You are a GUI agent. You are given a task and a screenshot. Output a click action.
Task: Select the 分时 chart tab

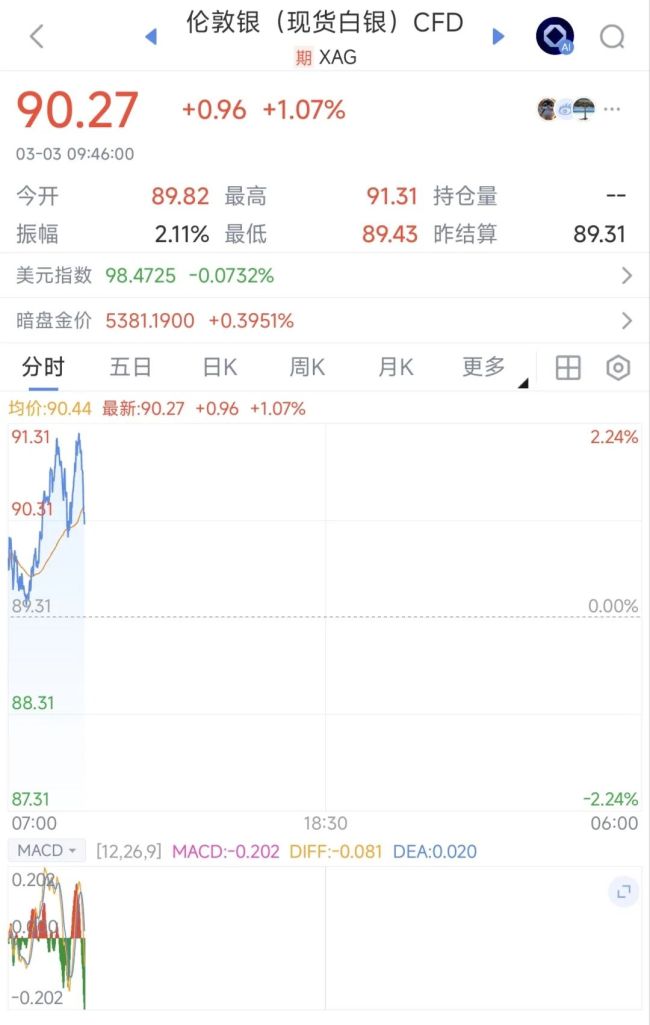[43, 367]
